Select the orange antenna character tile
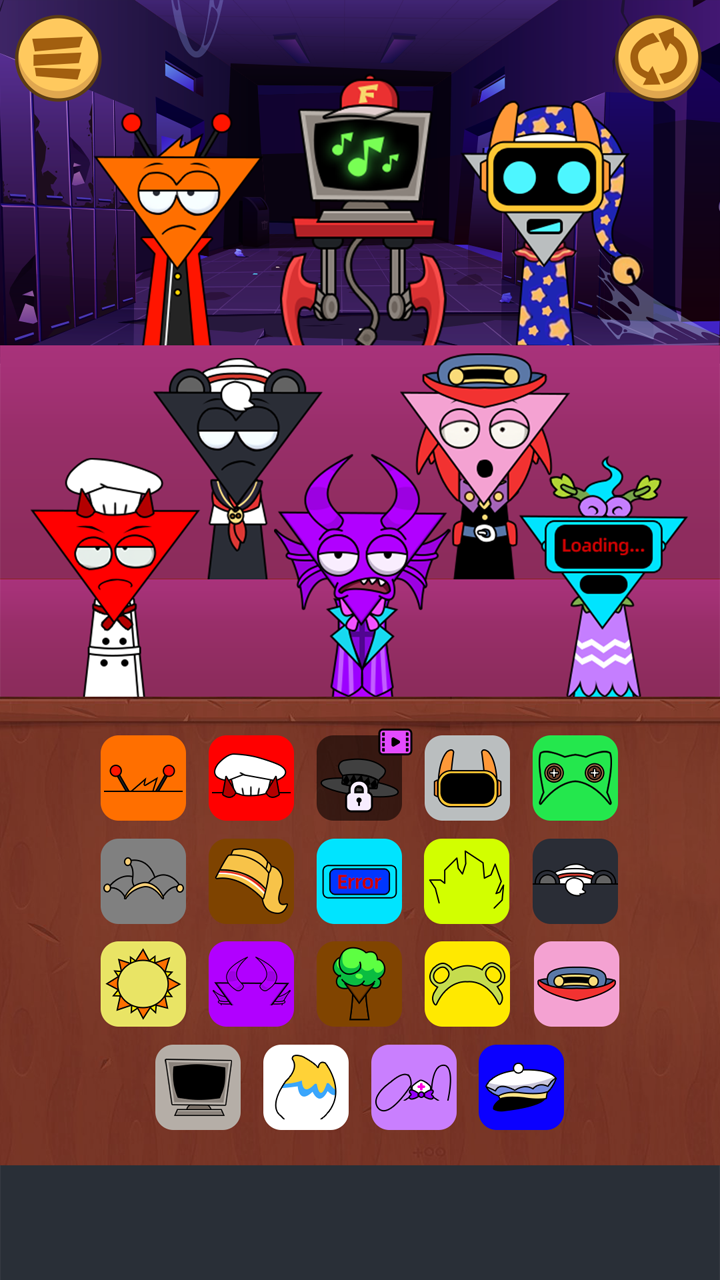This screenshot has width=720, height=1280. (x=143, y=778)
